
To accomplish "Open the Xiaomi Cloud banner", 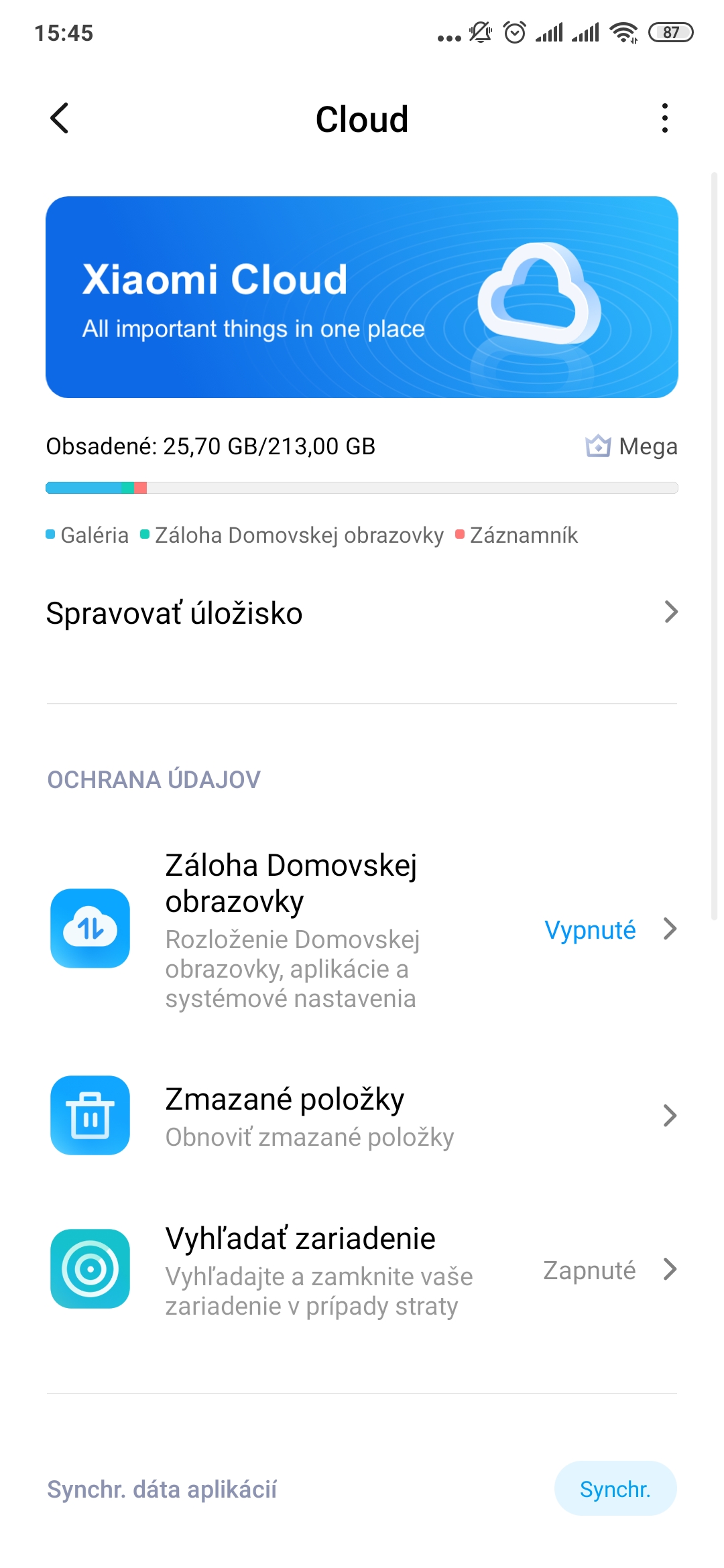I will point(362,297).
